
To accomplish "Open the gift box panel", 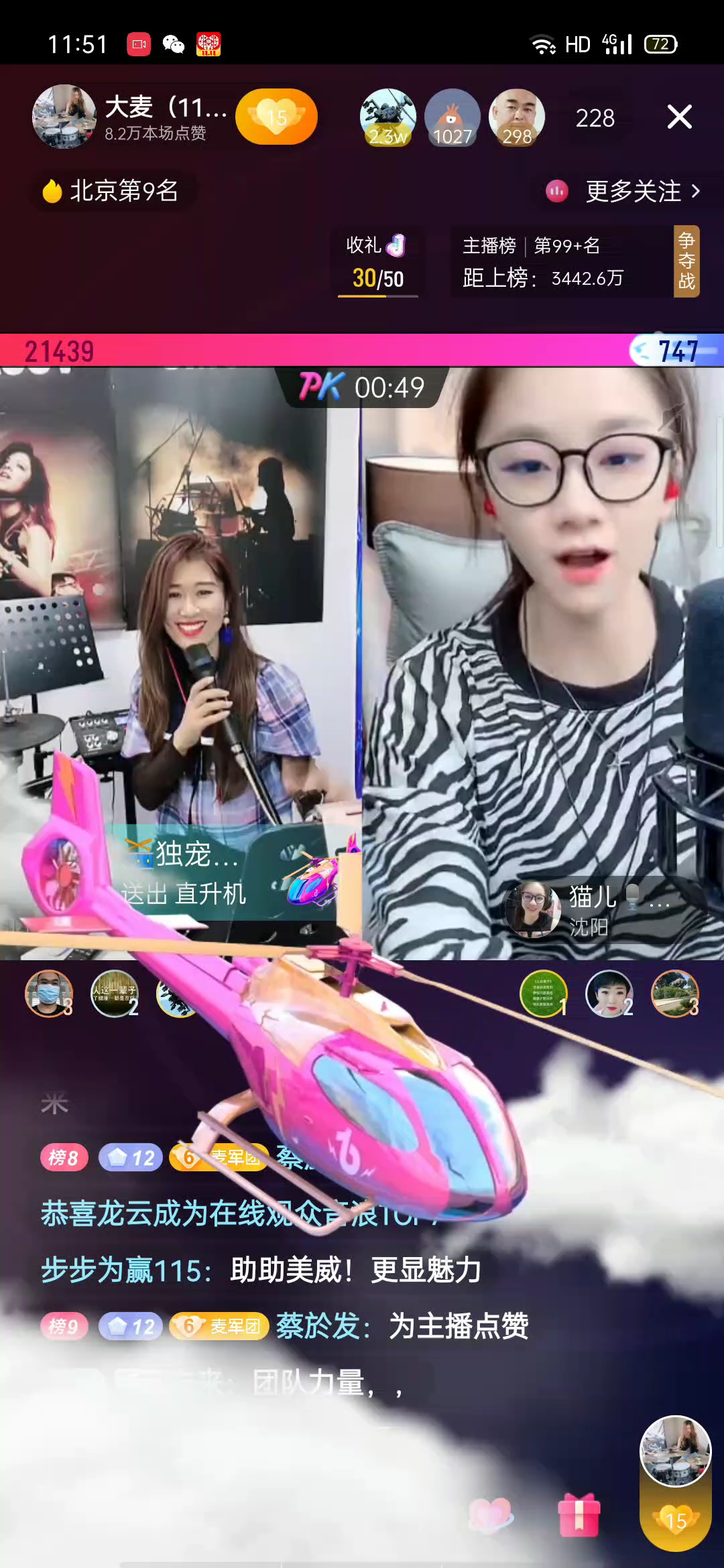I will tap(579, 1516).
